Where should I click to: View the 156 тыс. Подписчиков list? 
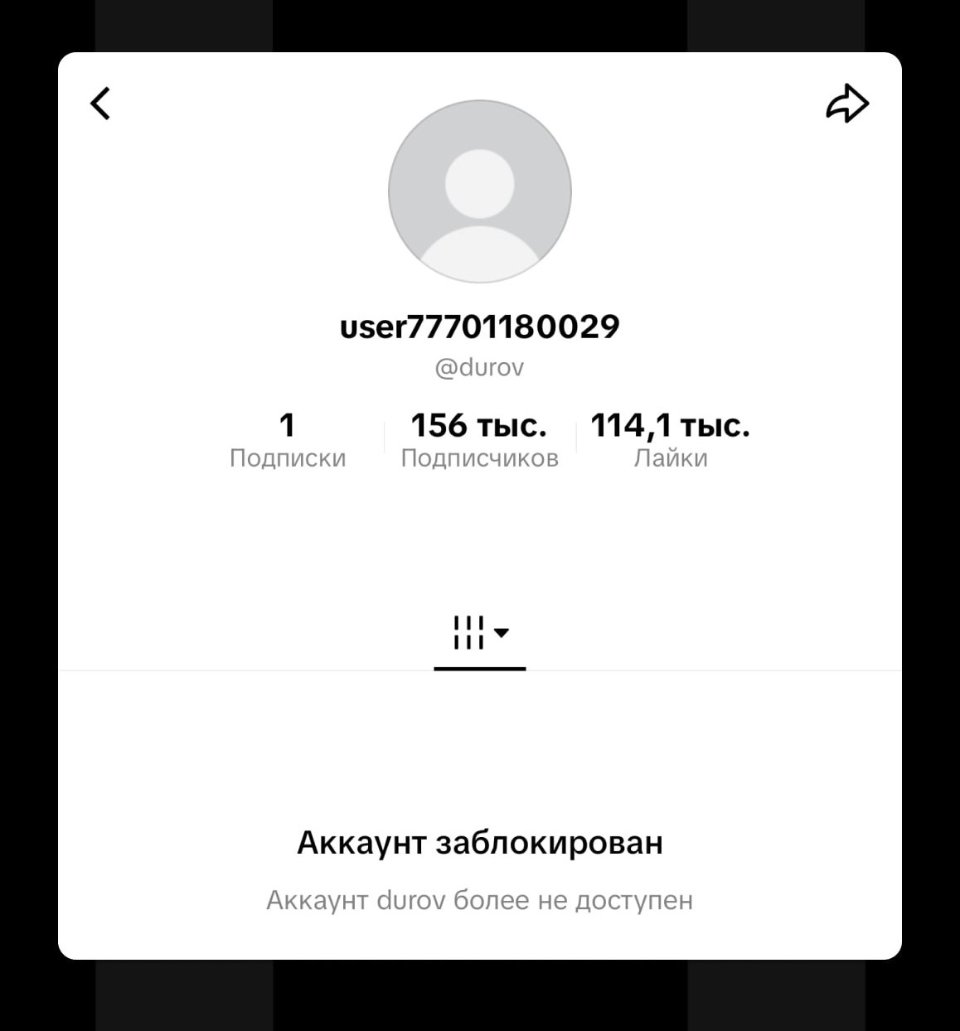pyautogui.click(x=479, y=441)
